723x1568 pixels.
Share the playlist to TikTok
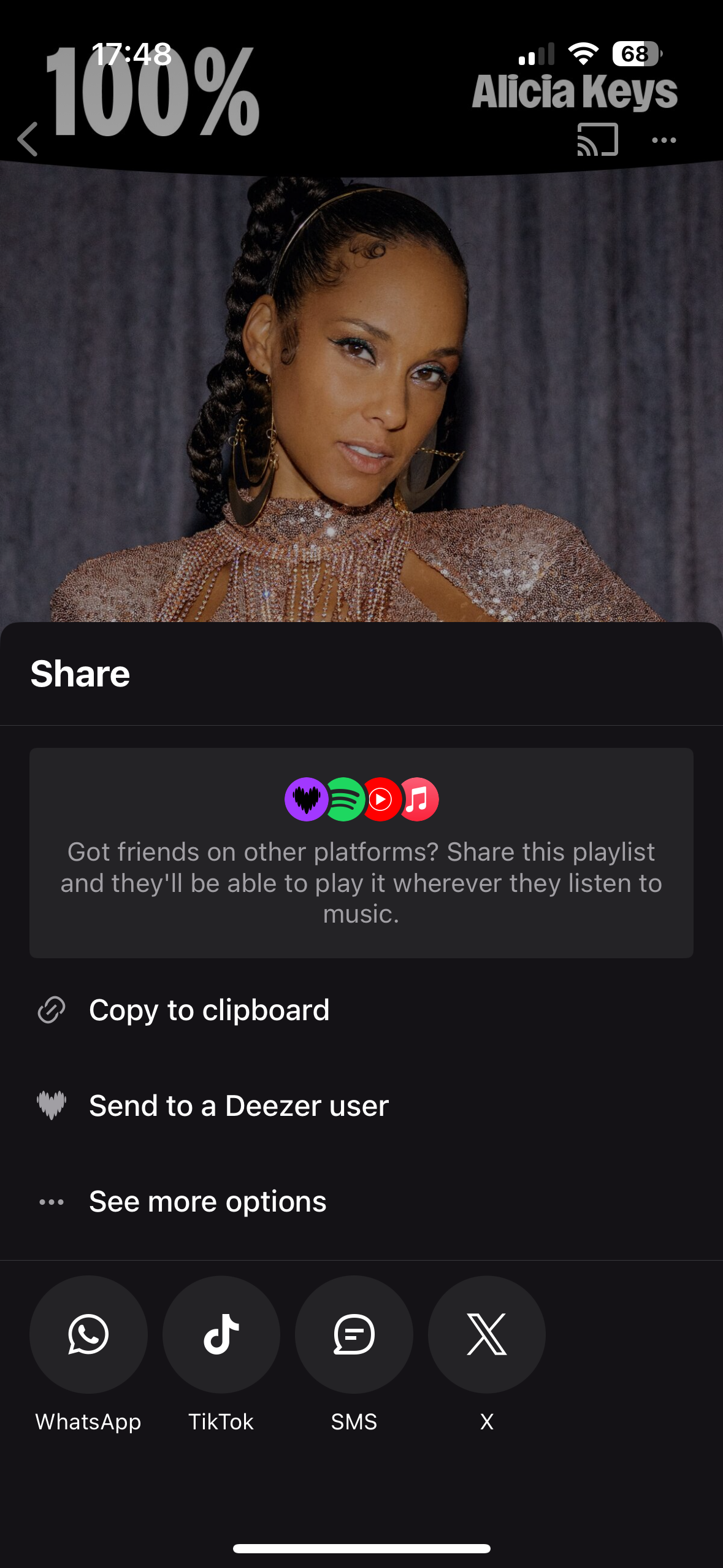tap(221, 1335)
